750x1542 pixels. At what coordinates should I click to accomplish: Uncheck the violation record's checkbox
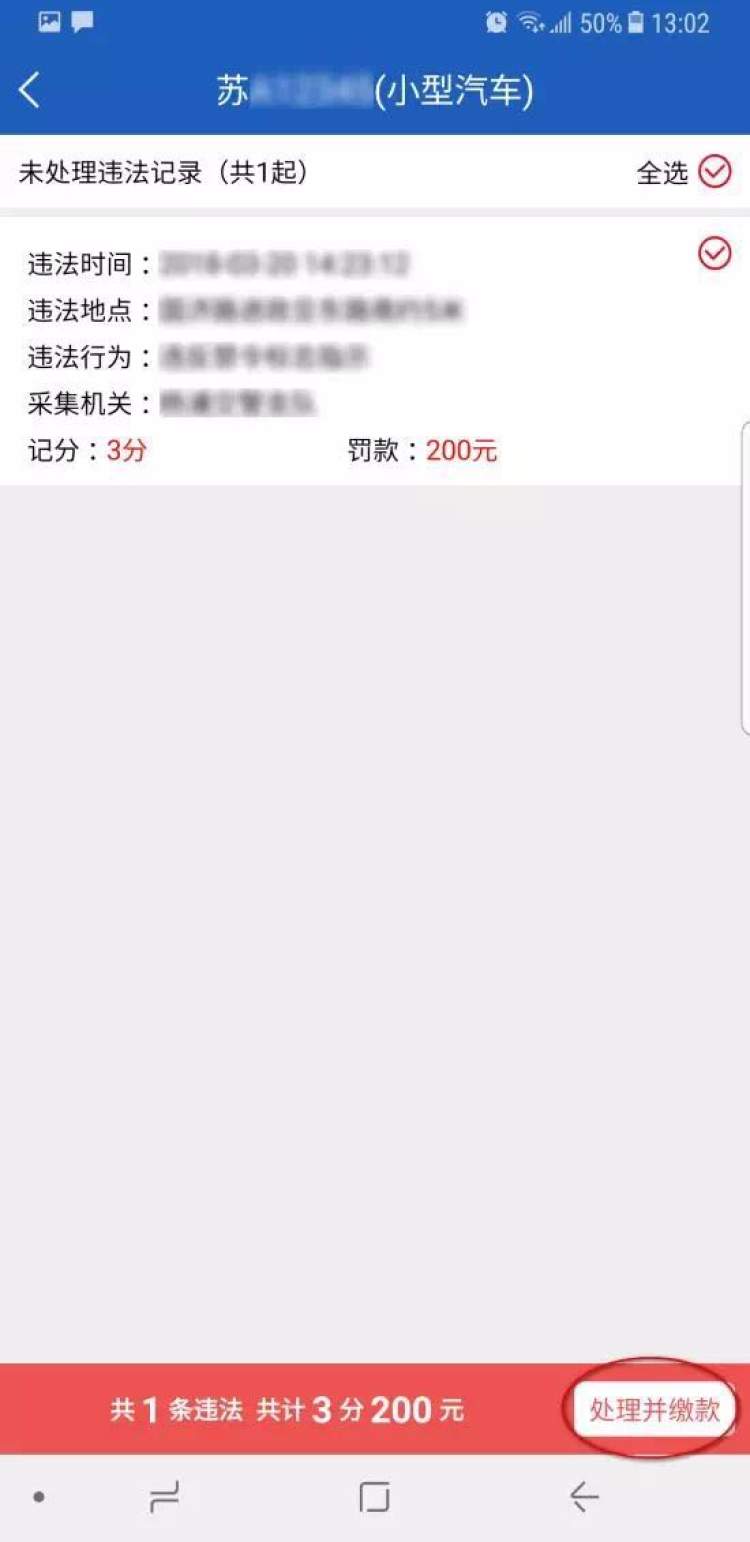coord(714,254)
